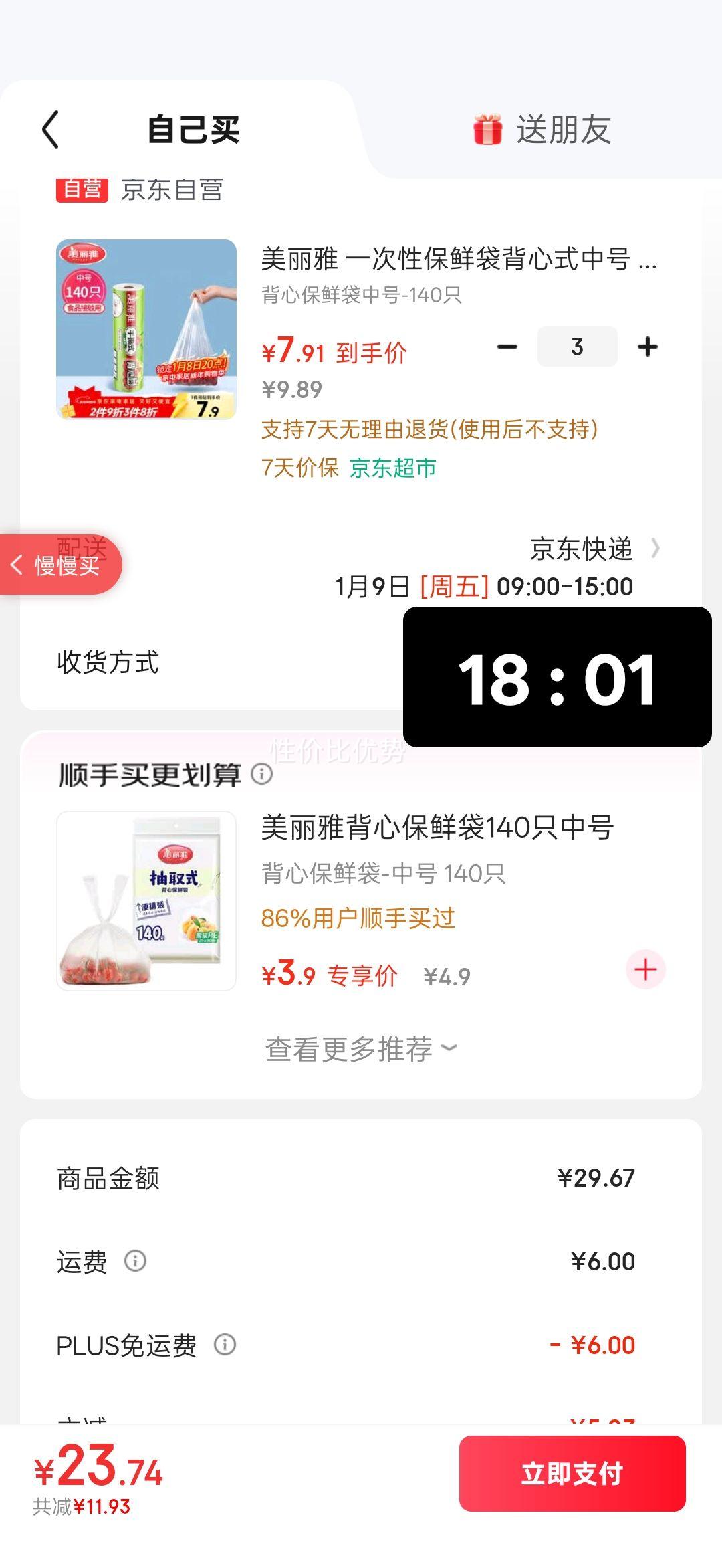Open the 慢慢买 floating side button

tap(59, 565)
